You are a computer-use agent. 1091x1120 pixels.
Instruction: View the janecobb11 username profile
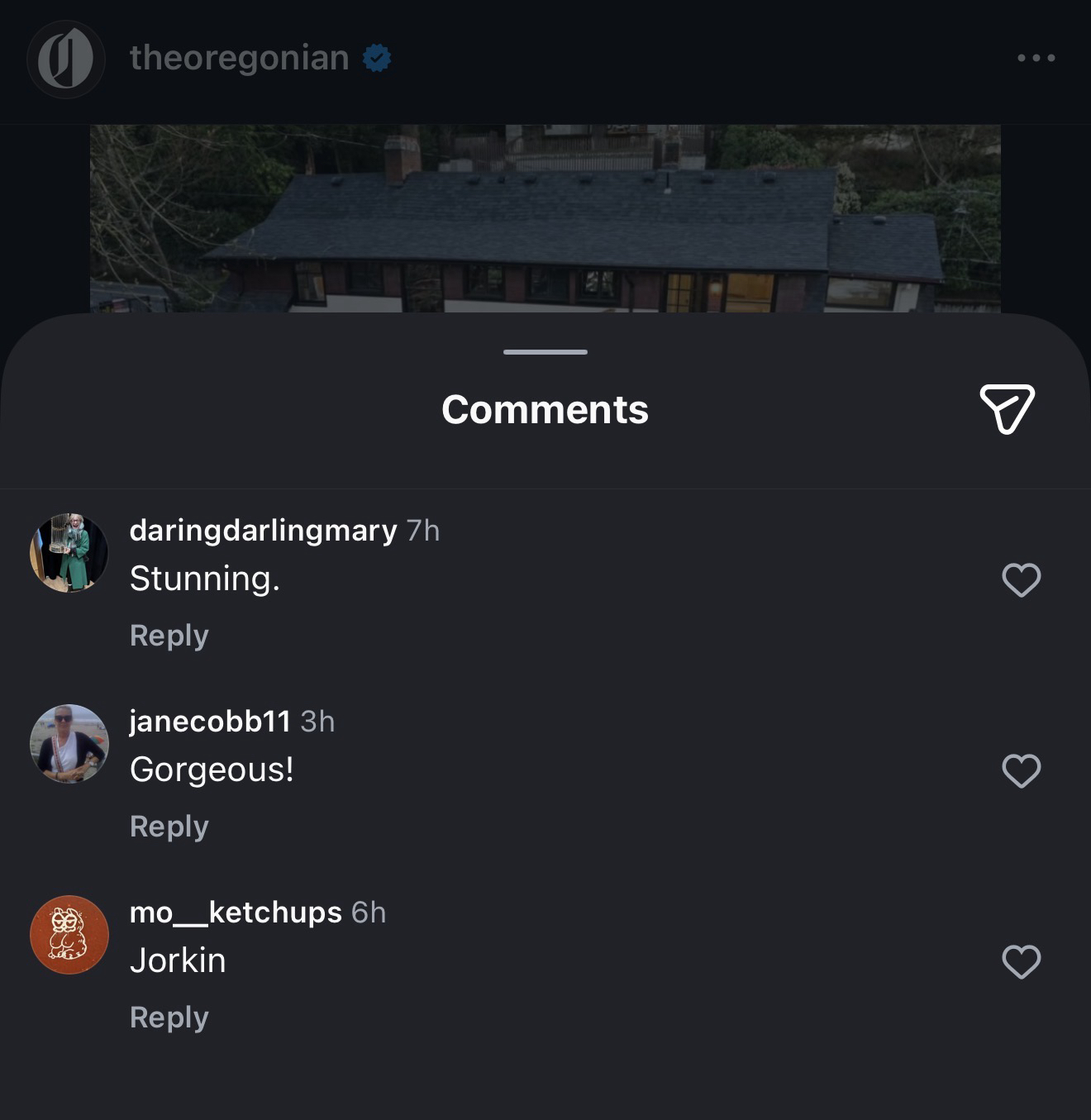(x=210, y=721)
